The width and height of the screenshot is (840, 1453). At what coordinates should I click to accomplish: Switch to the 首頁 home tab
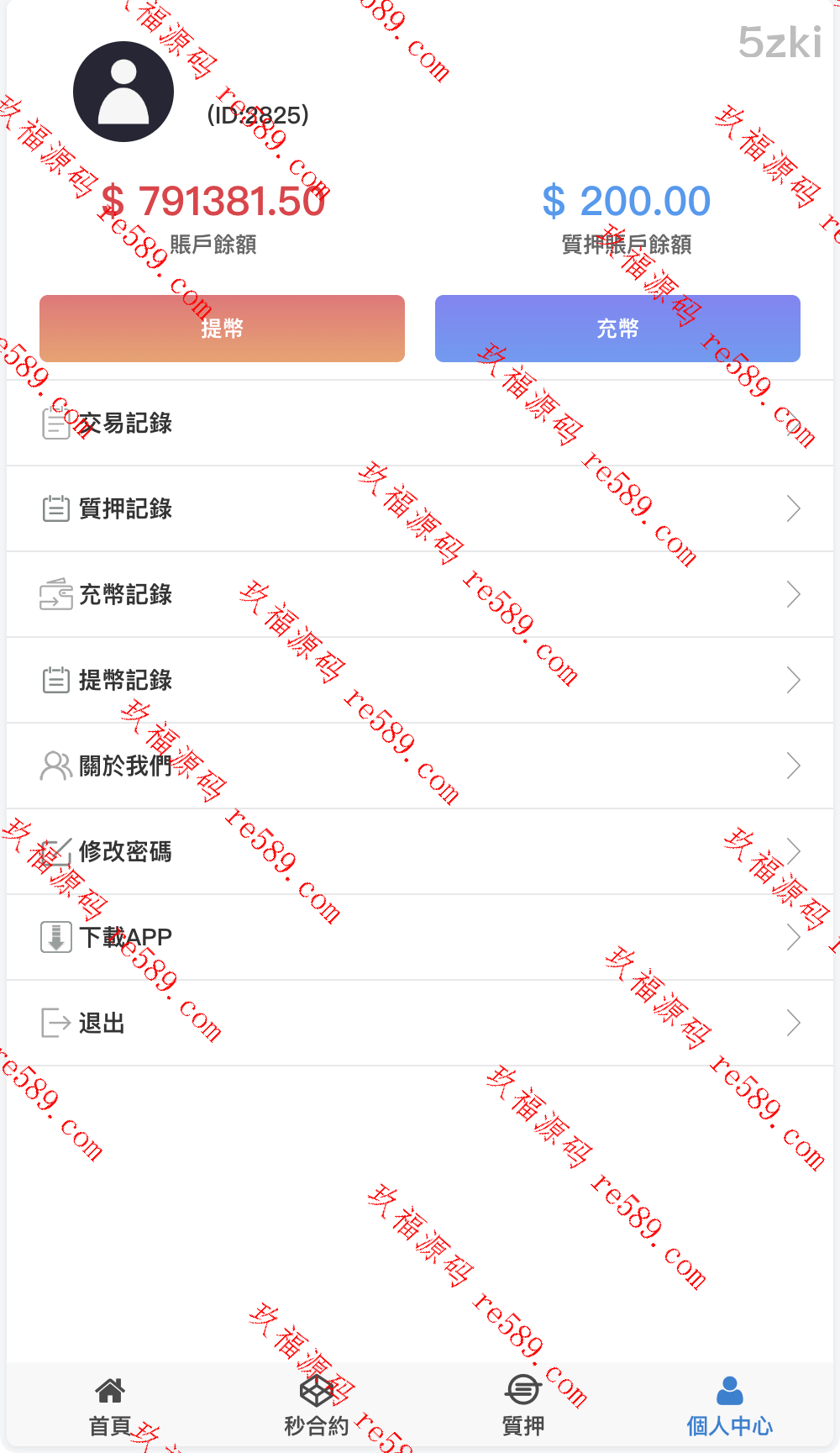point(110,1407)
